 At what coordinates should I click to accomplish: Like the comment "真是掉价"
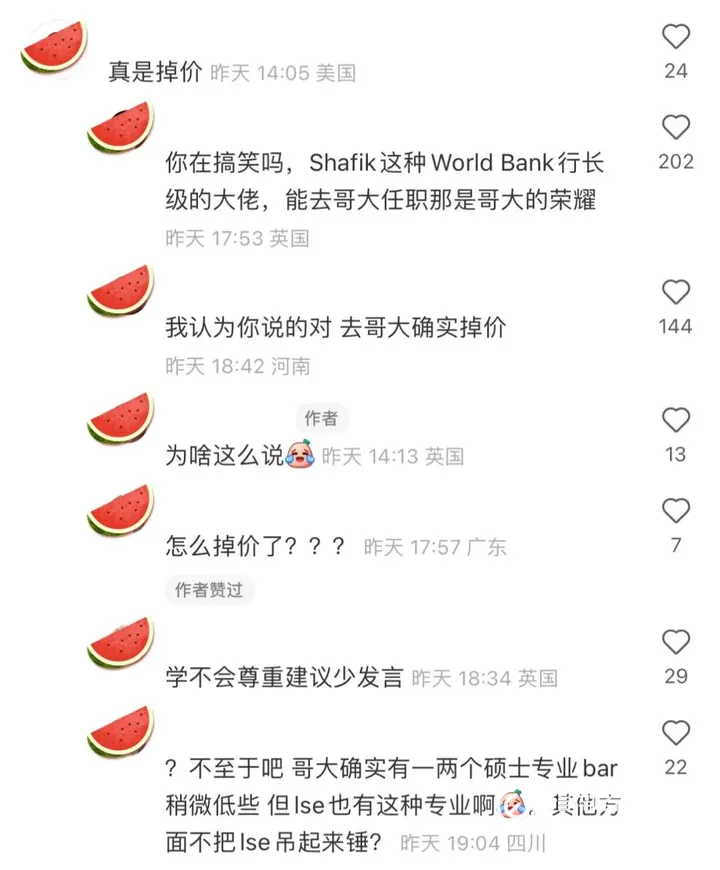coord(676,37)
